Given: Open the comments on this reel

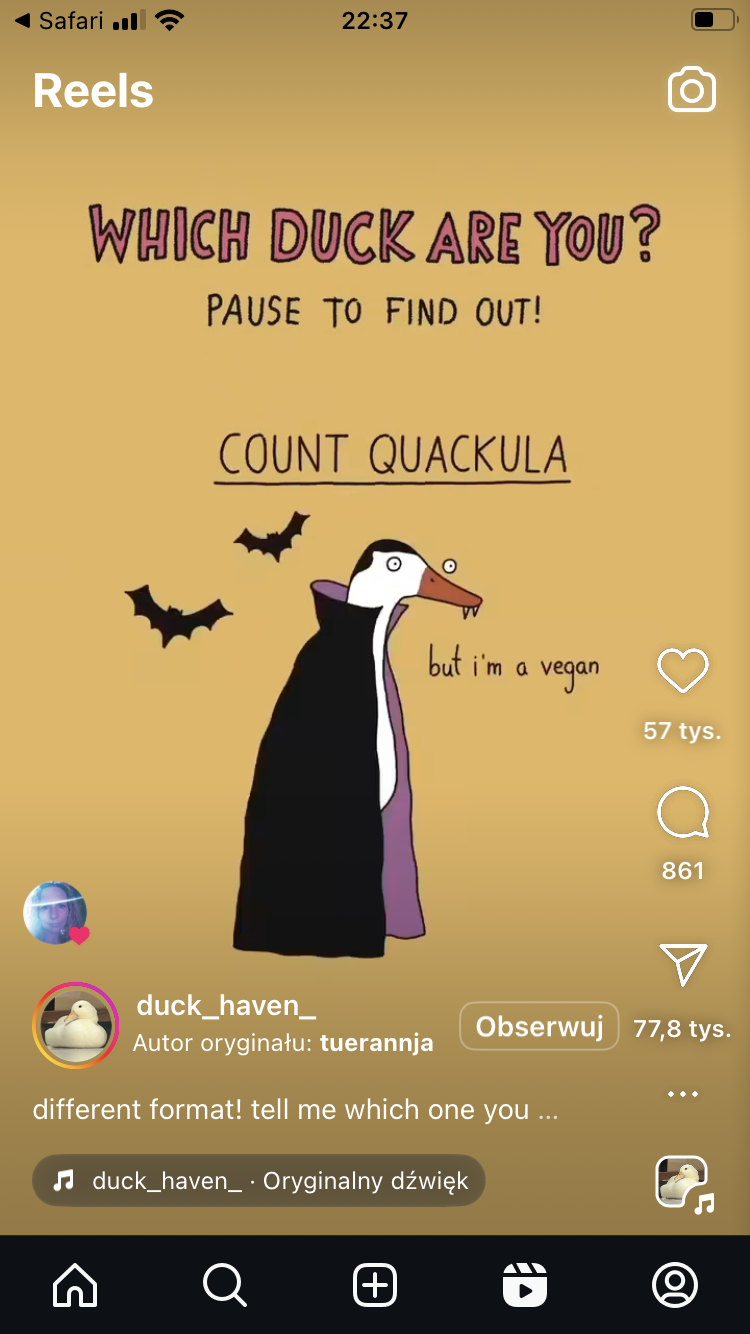Looking at the screenshot, I should coord(683,813).
